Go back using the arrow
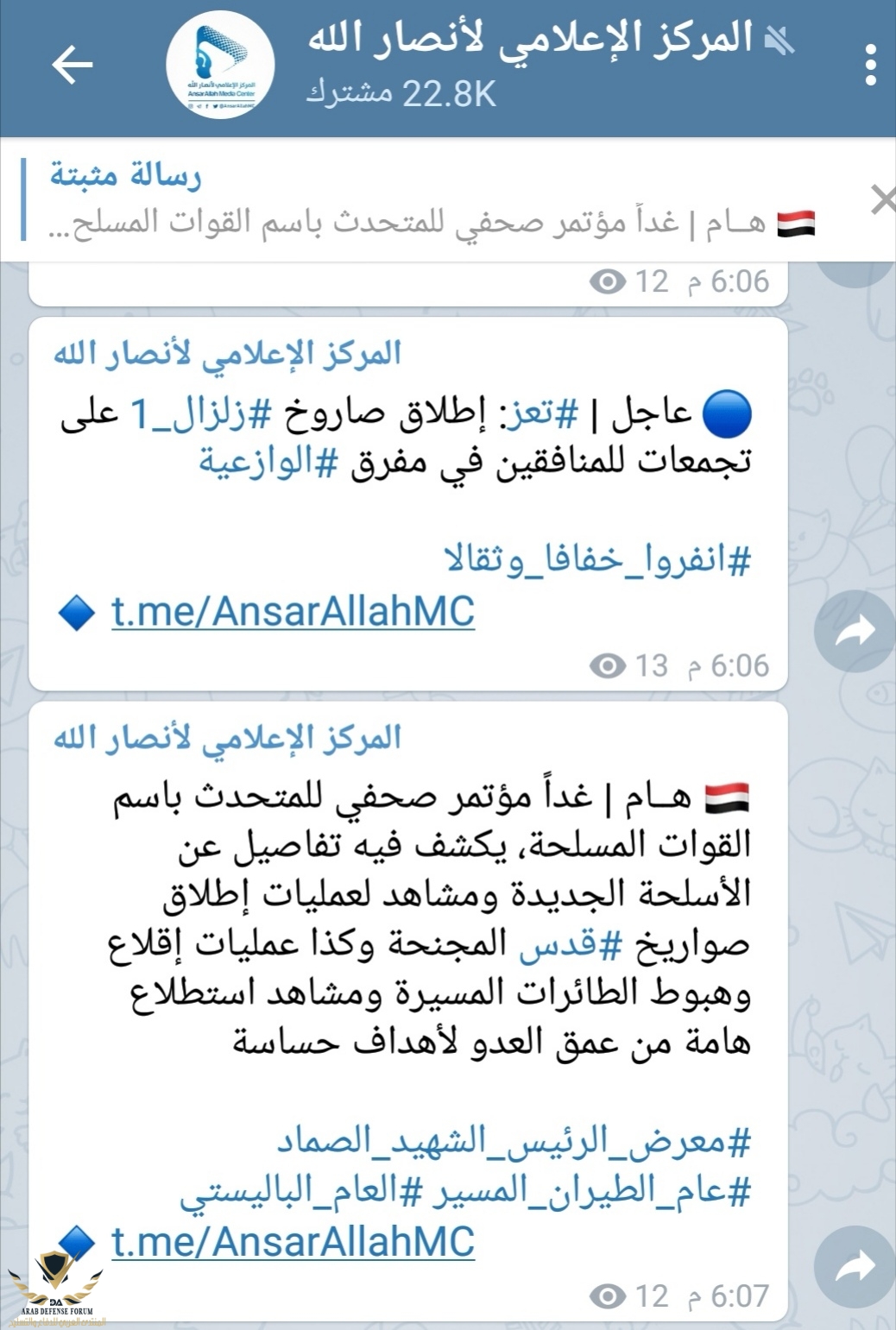The width and height of the screenshot is (896, 1330). click(72, 66)
